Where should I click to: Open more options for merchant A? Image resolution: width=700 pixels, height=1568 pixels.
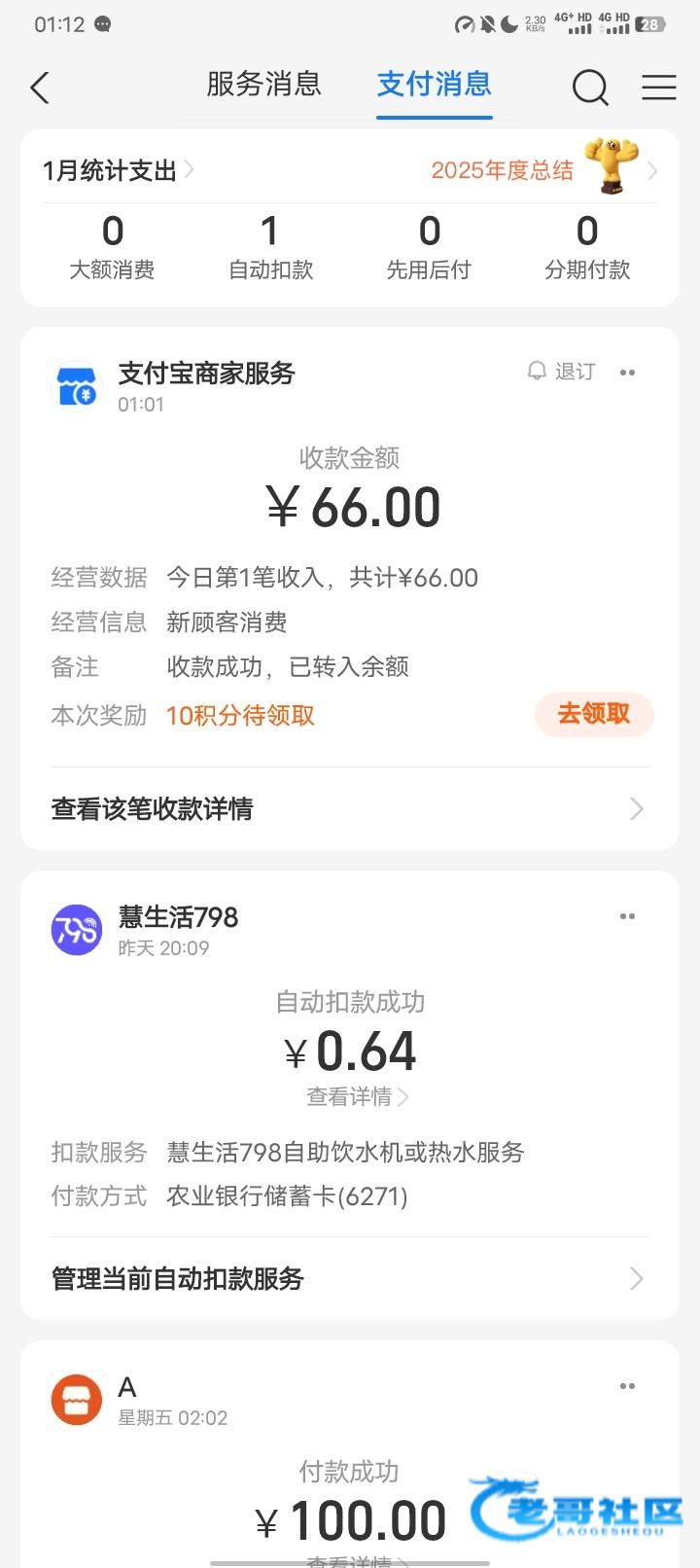[627, 1386]
